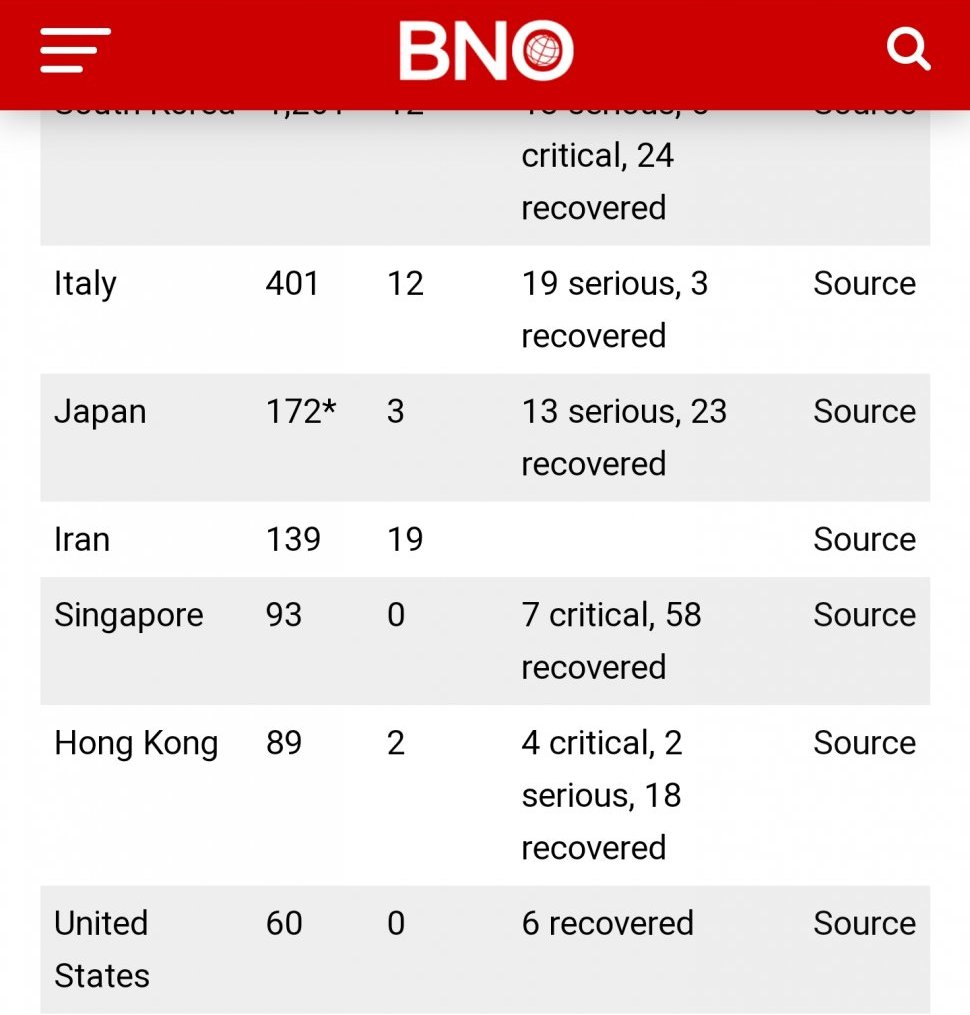Viewport: 970px width, 1015px height.
Task: Open the search icon in header
Action: (x=908, y=49)
